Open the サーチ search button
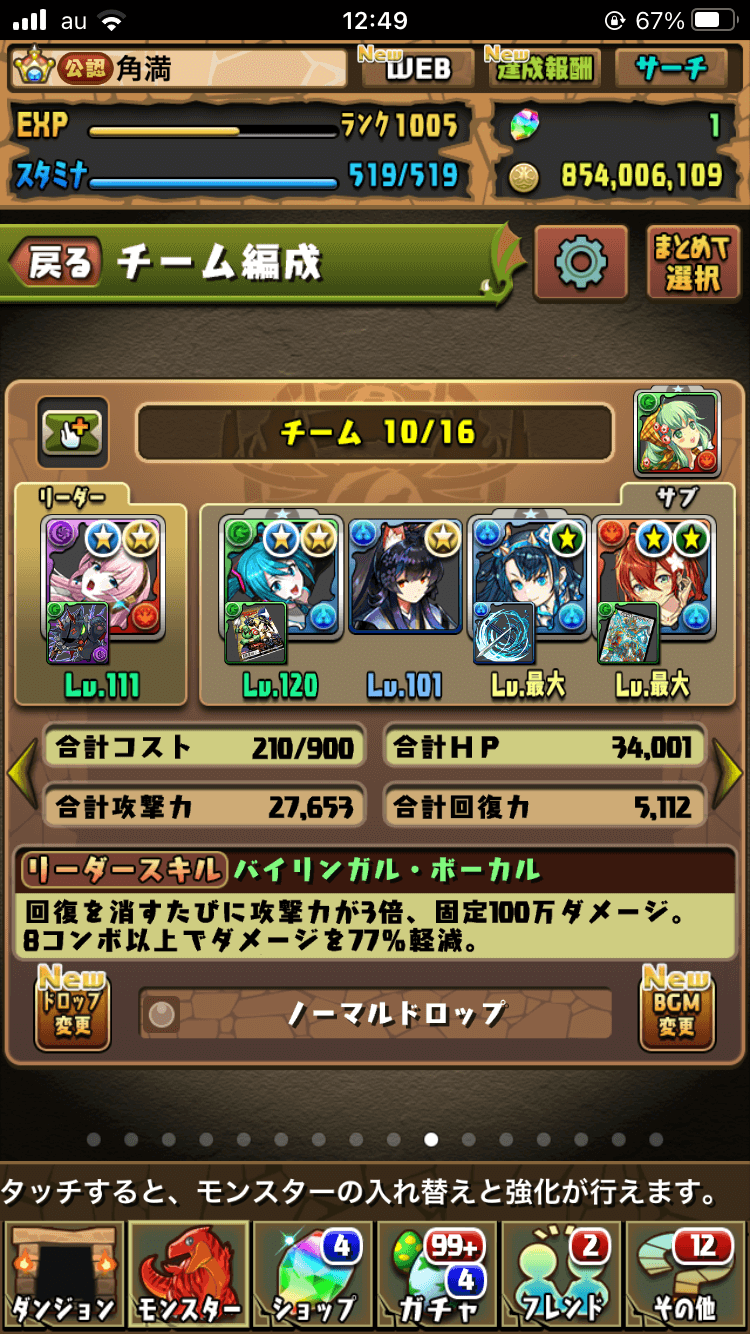The width and height of the screenshot is (750, 1334). (x=671, y=67)
